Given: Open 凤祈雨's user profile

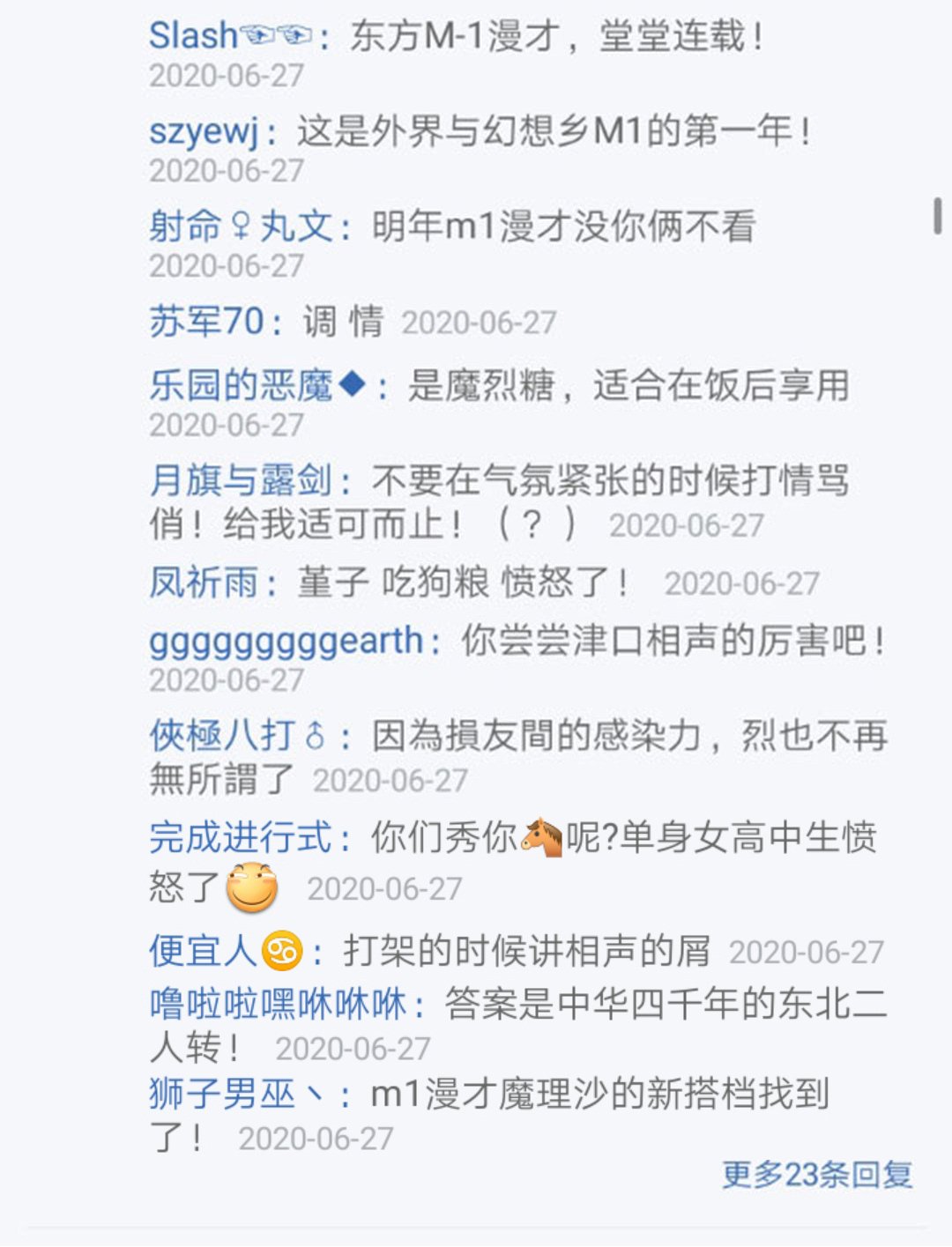Looking at the screenshot, I should pos(204,583).
